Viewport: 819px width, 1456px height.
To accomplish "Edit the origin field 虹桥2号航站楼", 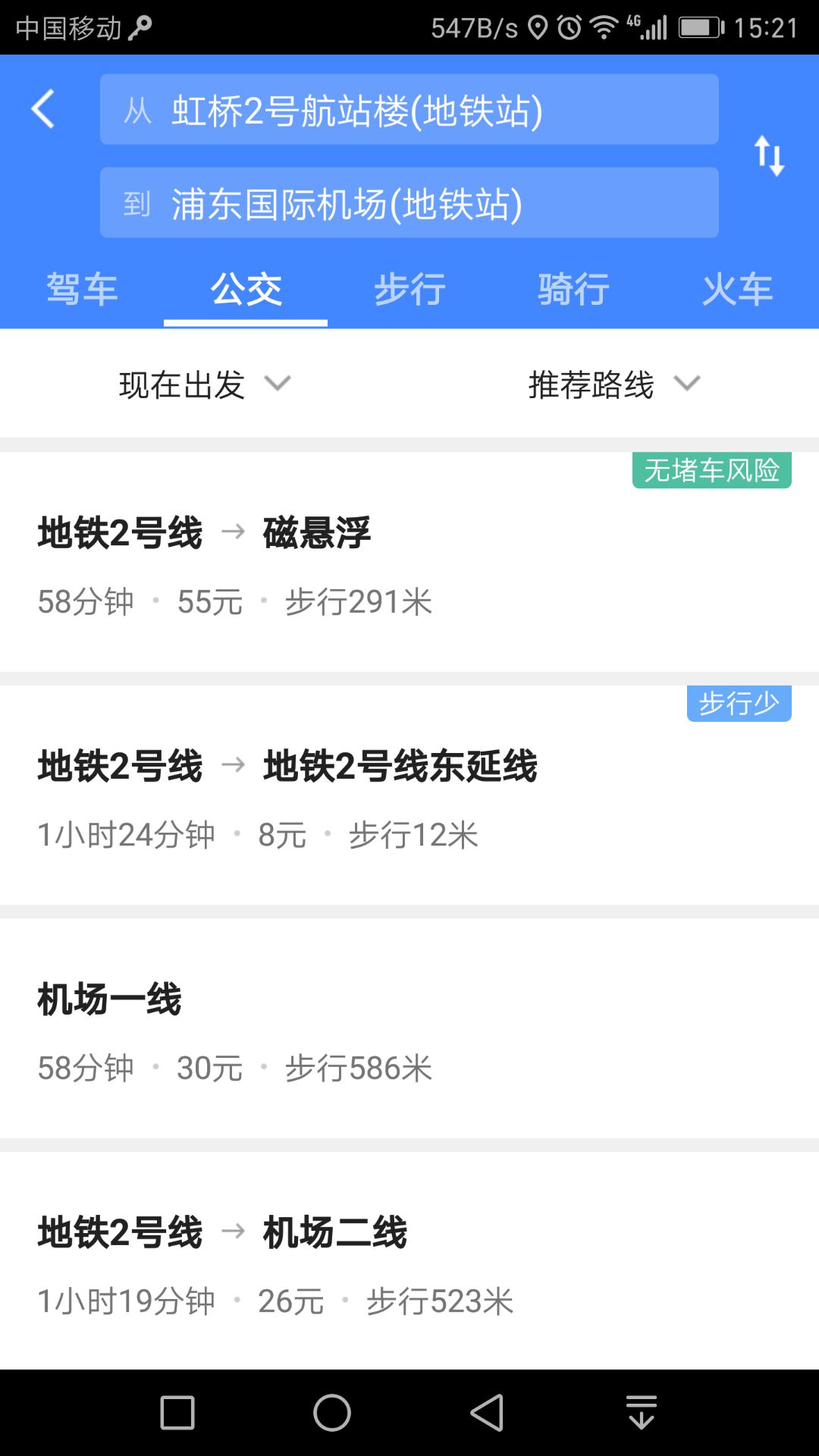I will coord(409,110).
